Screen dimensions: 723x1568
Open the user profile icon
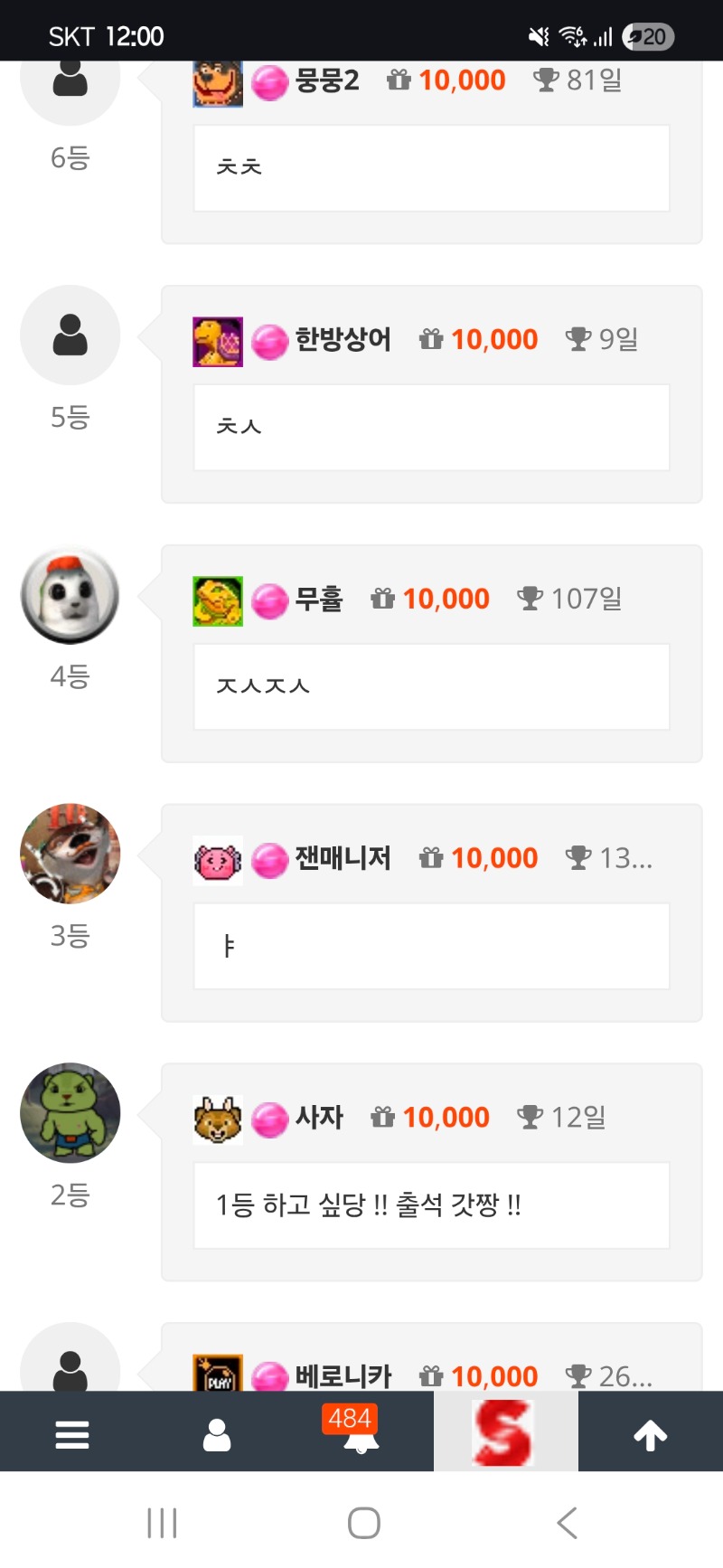point(217,1434)
